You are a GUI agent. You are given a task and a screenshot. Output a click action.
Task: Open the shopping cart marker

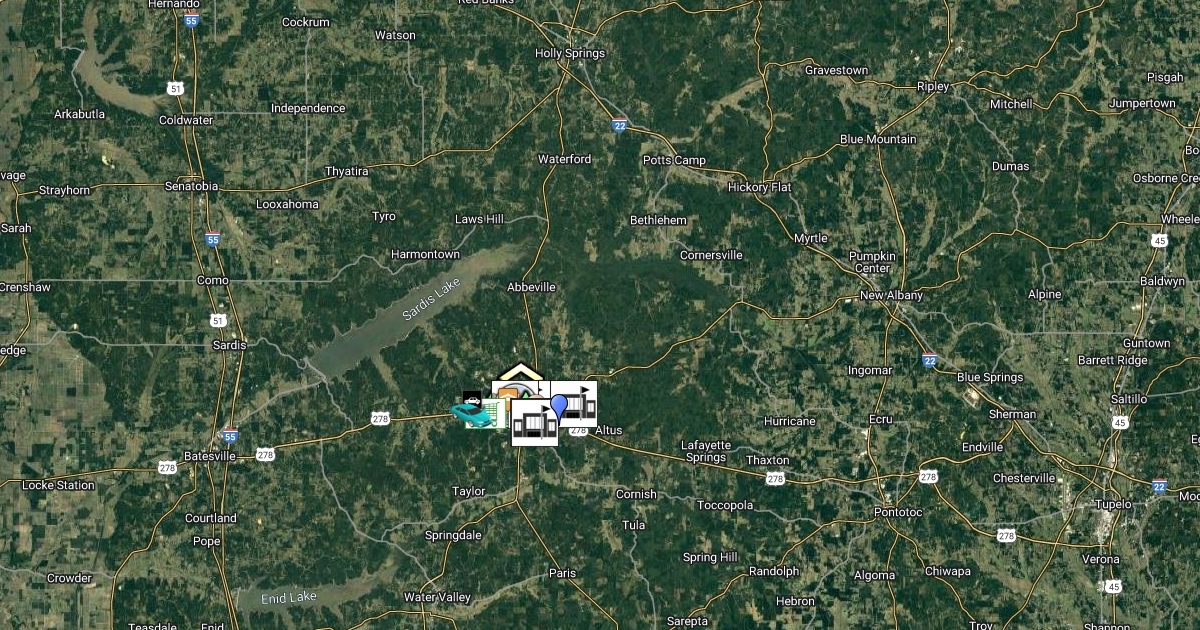pyautogui.click(x=499, y=409)
